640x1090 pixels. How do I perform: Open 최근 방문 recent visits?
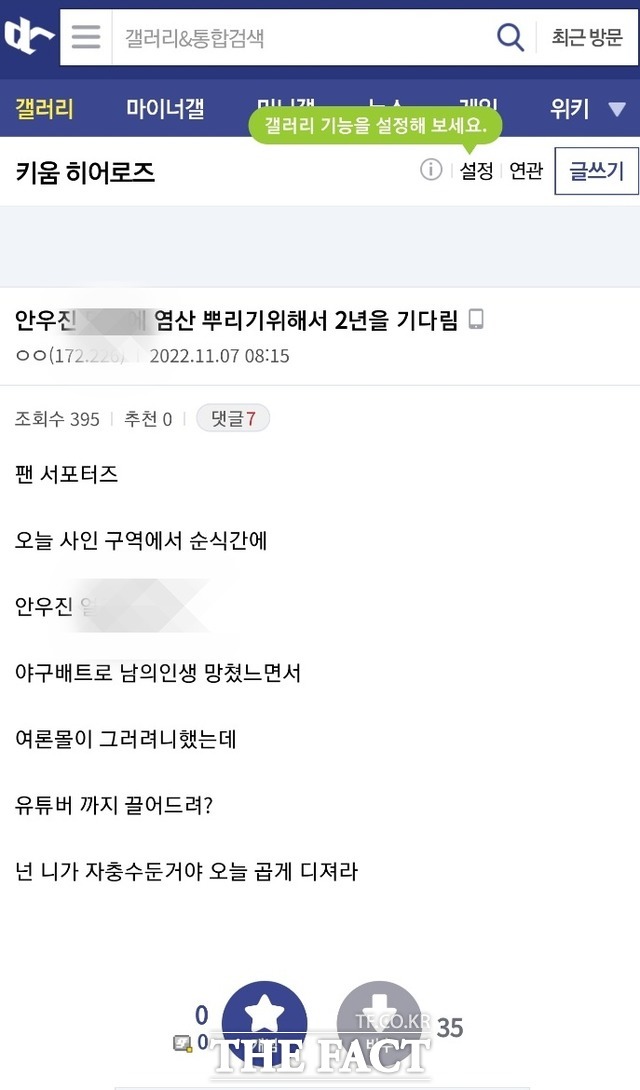pyautogui.click(x=586, y=38)
